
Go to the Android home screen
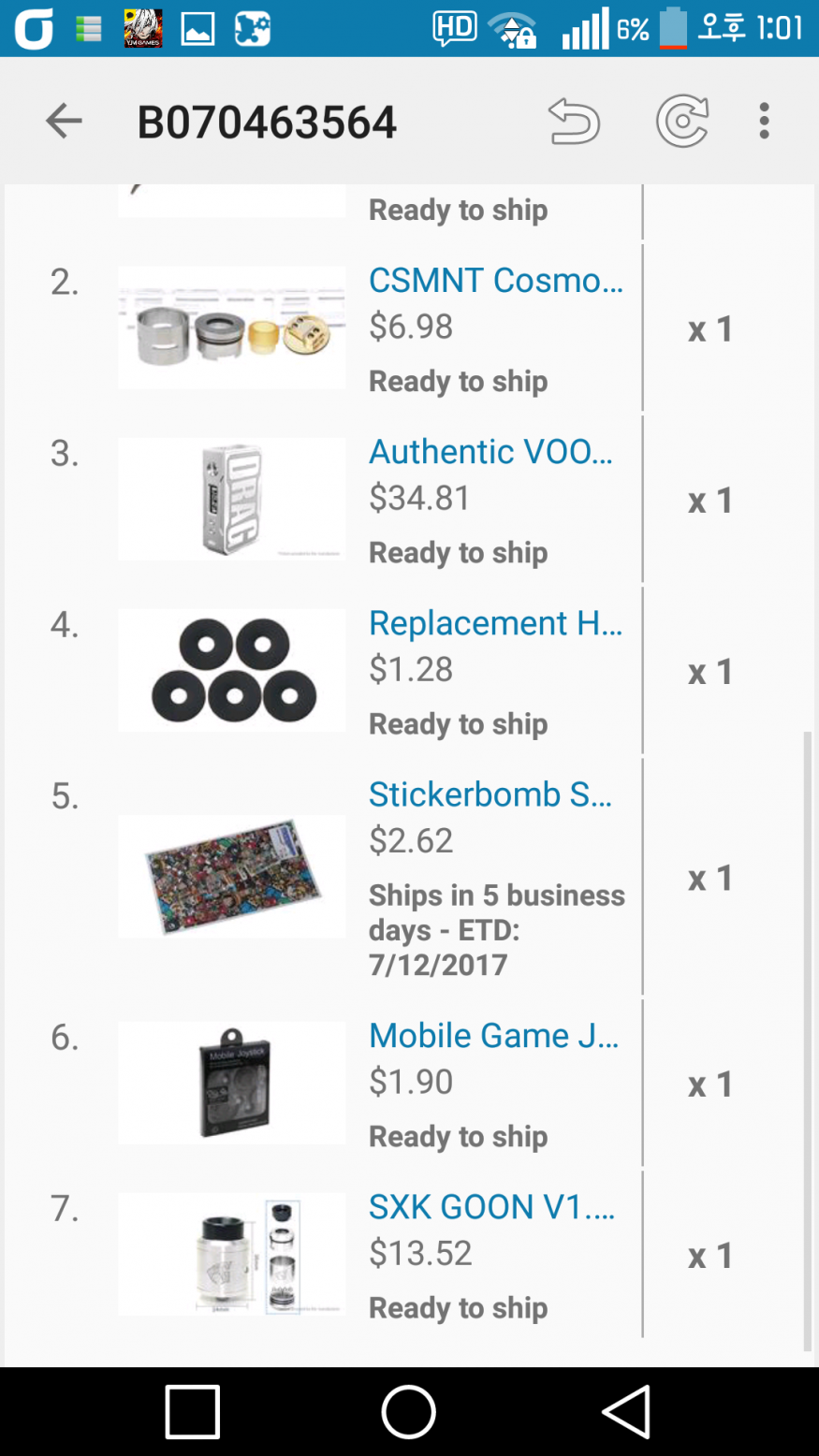point(409,1411)
